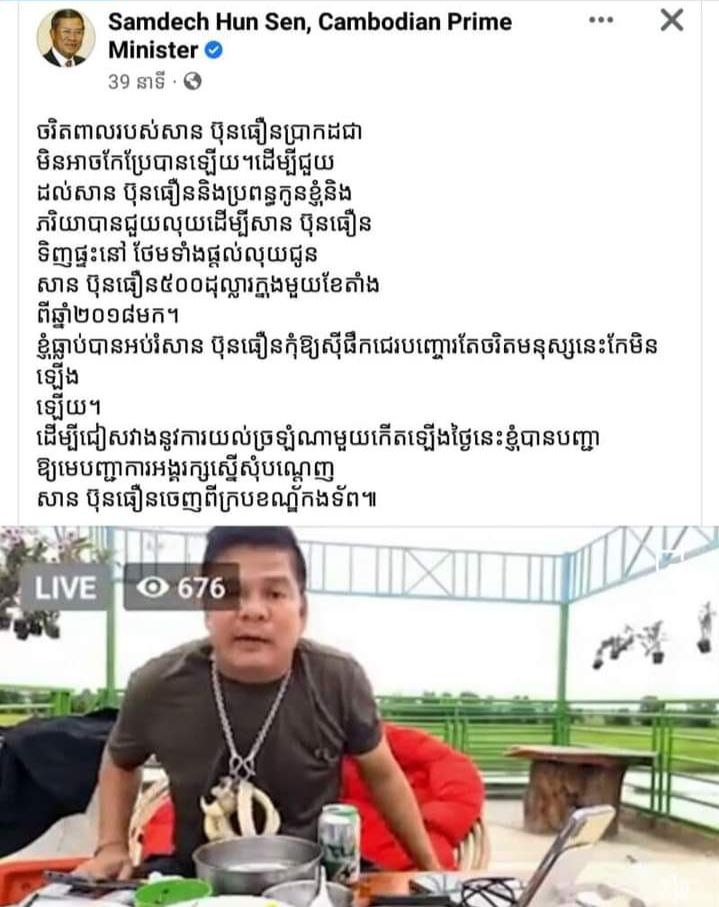This screenshot has height=907, width=719.
Task: Open the post's three-dot options menu
Action: pos(601,21)
